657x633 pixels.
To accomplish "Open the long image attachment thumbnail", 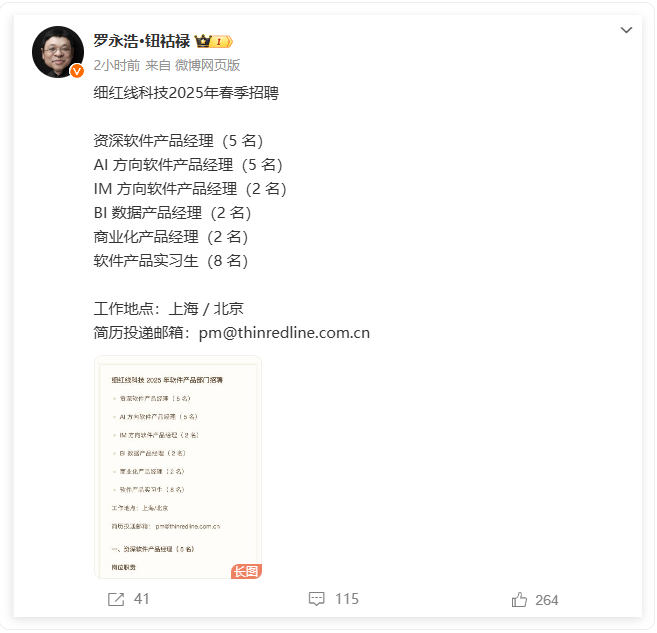I will coord(178,466).
